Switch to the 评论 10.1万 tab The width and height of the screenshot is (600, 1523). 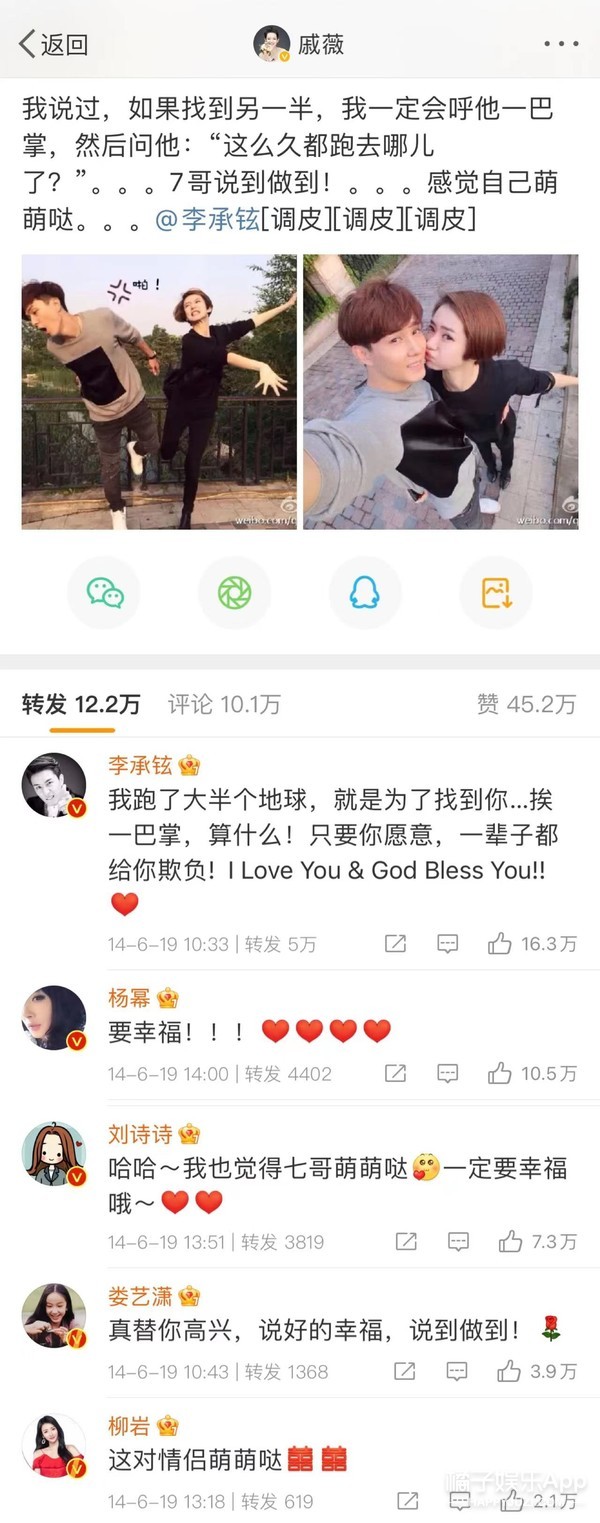(224, 704)
